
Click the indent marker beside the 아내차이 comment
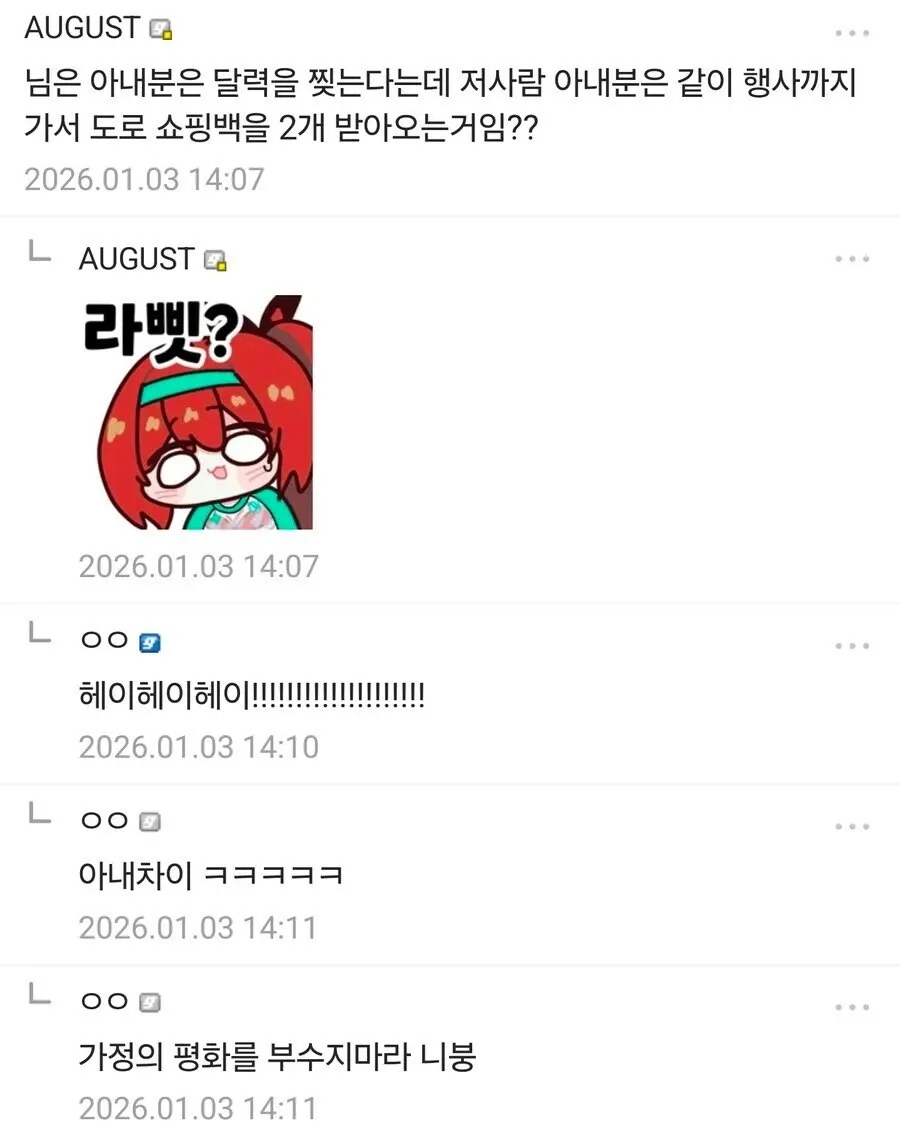pyautogui.click(x=38, y=818)
